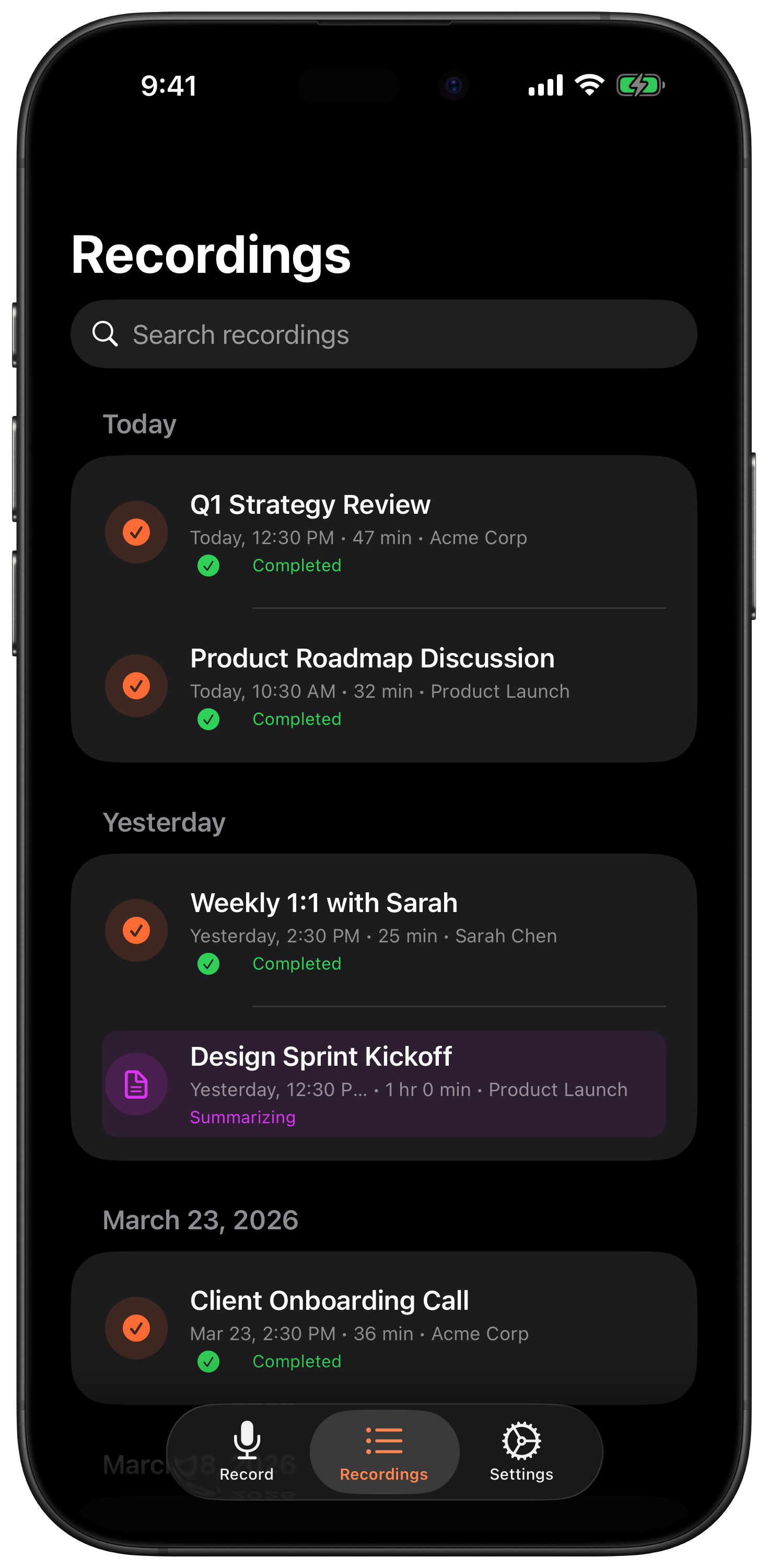Click the green Completed checkmark under Weekly 1:1 with Sarah
This screenshot has width=768, height=1568.
pyautogui.click(x=209, y=964)
